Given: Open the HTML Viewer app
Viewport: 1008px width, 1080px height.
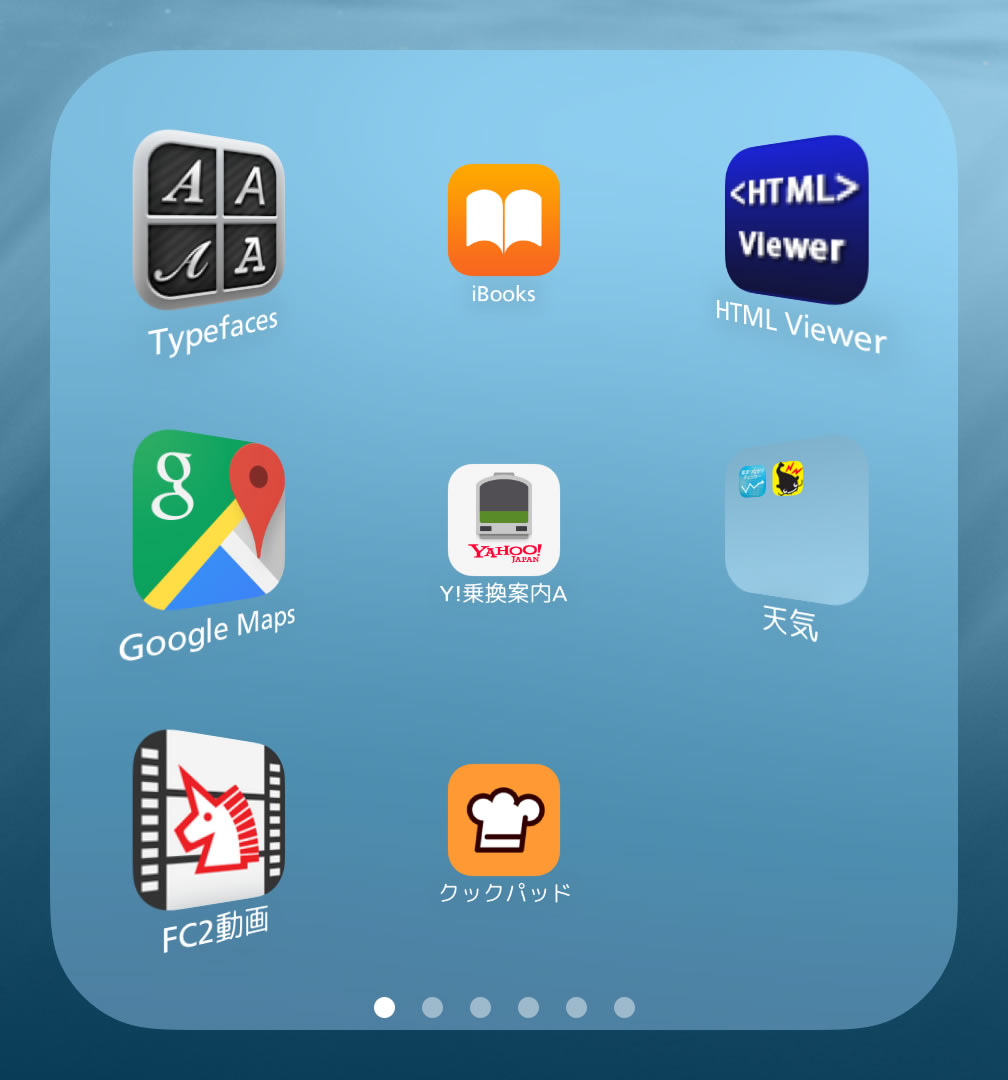Looking at the screenshot, I should coord(797,220).
